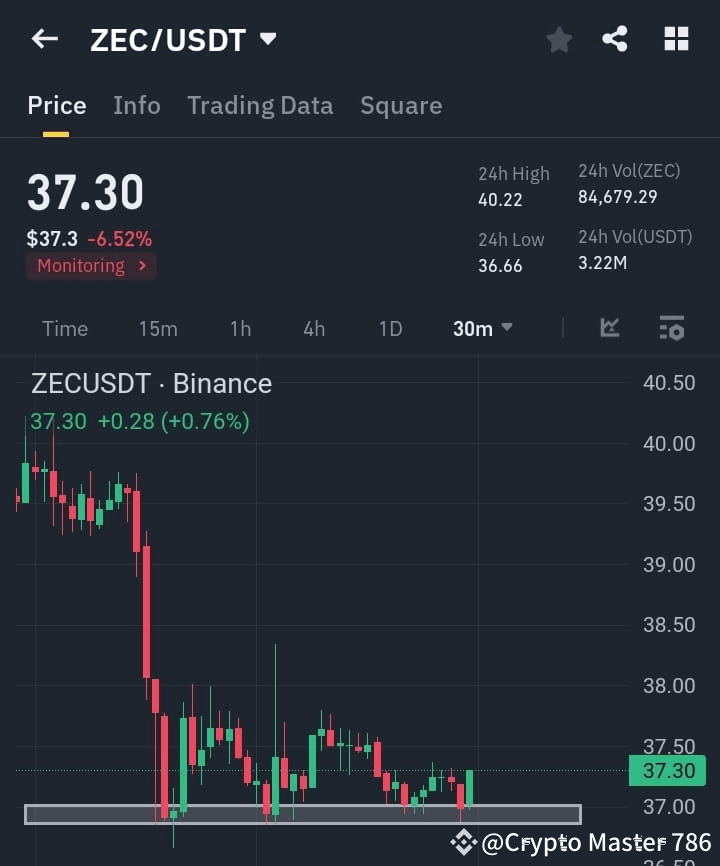Enable the 4h candle interval
This screenshot has width=720, height=866.
(313, 328)
